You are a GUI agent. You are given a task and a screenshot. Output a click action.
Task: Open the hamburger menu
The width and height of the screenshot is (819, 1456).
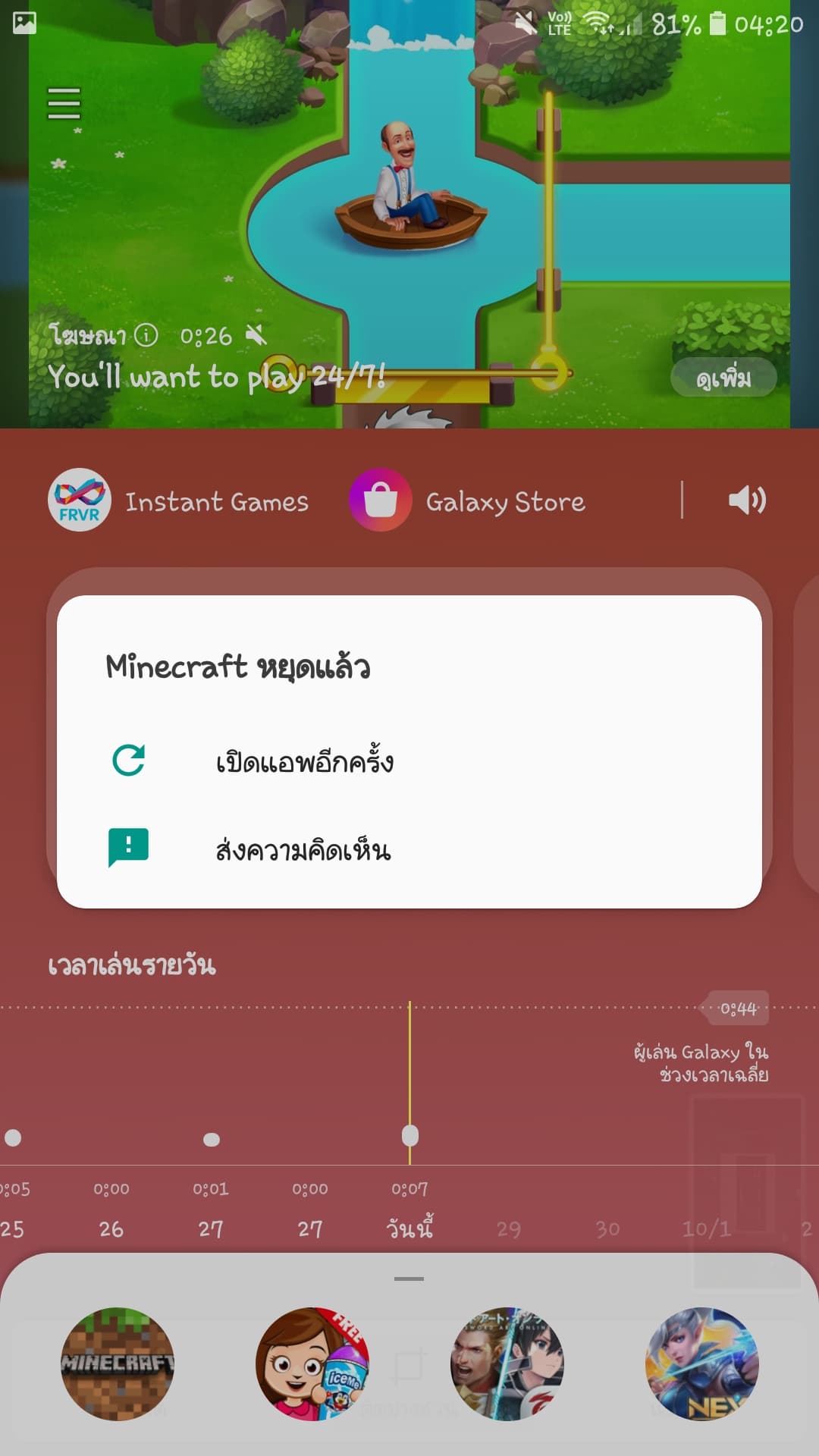(x=64, y=103)
